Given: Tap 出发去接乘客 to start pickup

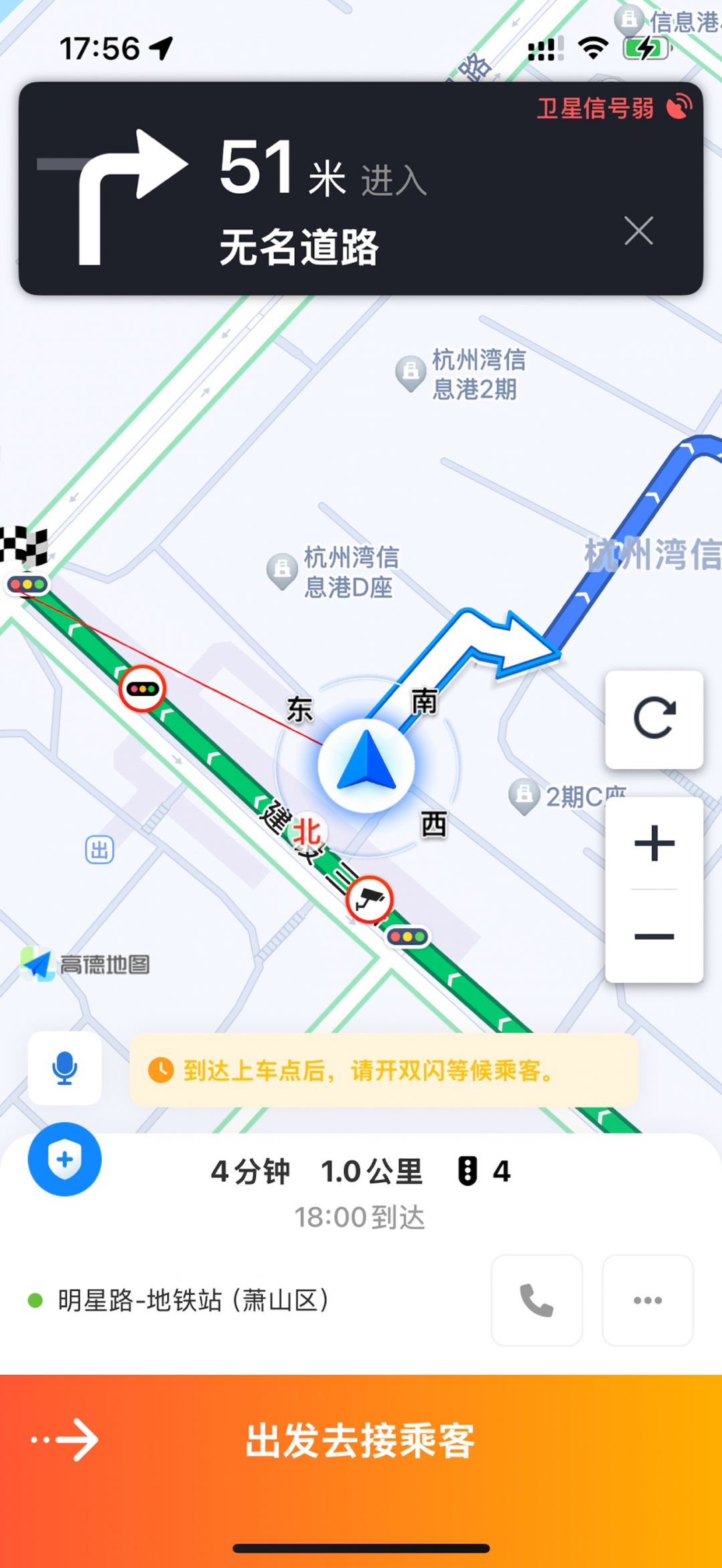Looking at the screenshot, I should [x=361, y=1441].
